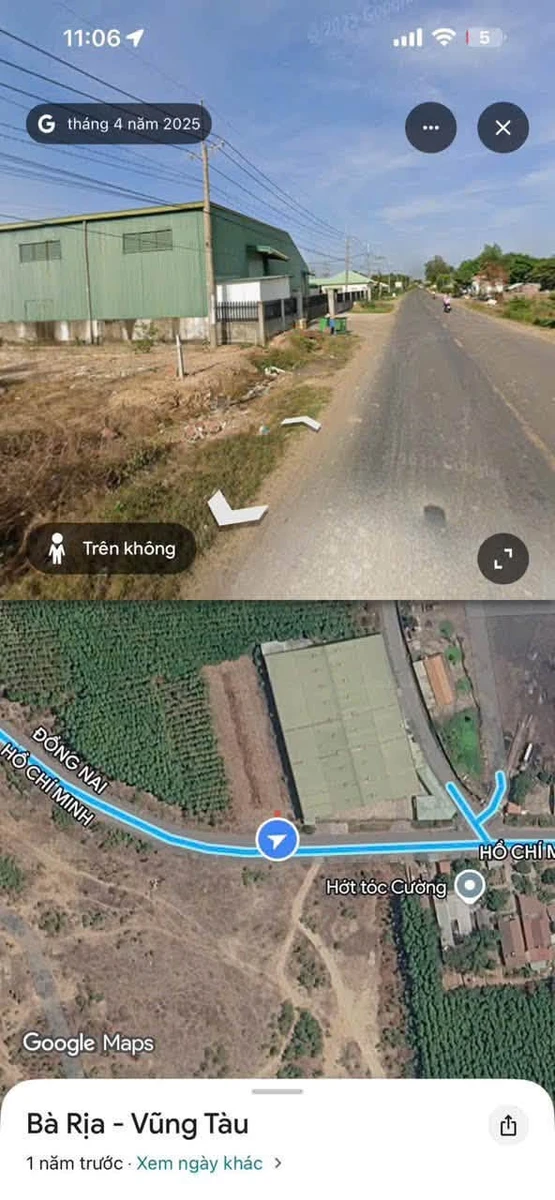Screen dimensions: 555x1200
Task: Expand Street View to full screen
Action: (x=503, y=559)
